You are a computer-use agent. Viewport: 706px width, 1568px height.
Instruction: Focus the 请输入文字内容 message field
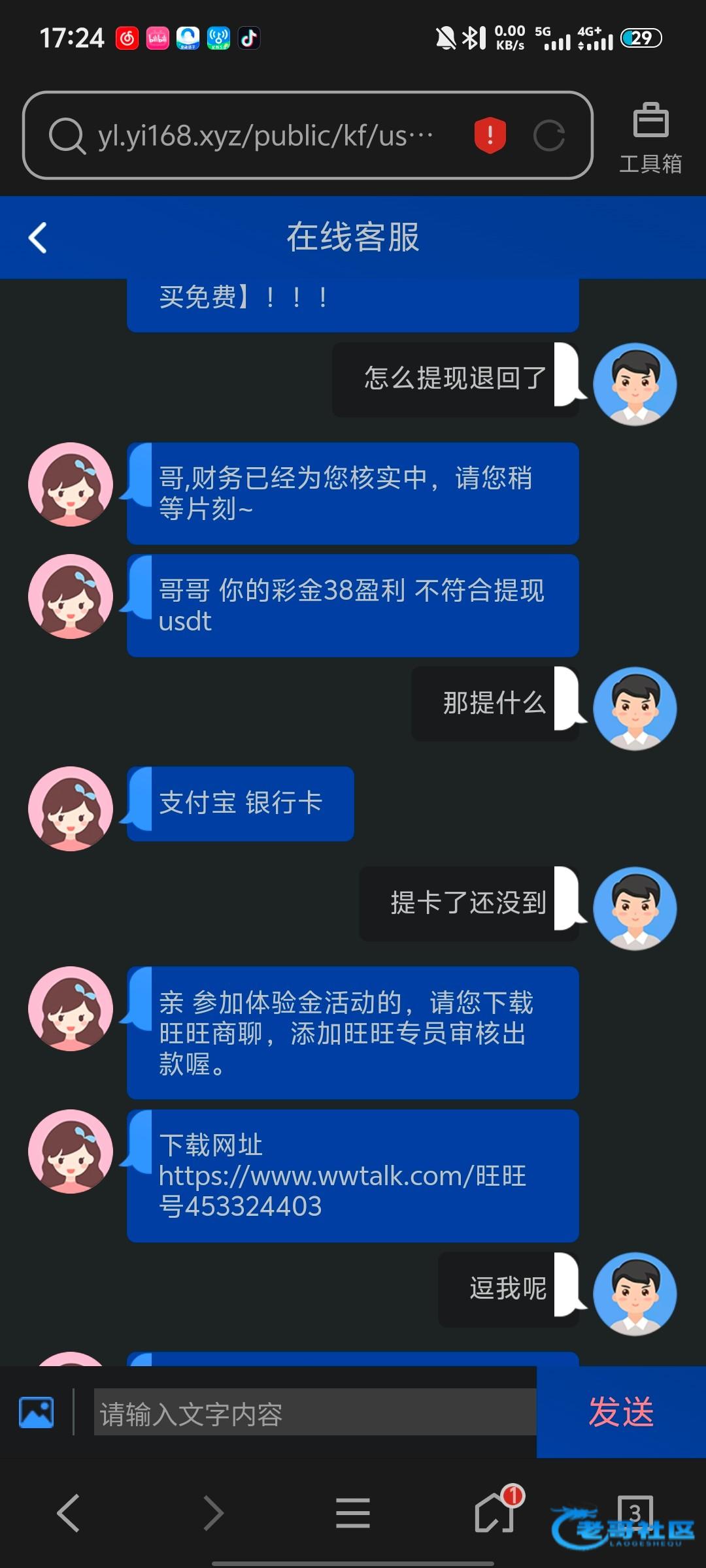[315, 1412]
